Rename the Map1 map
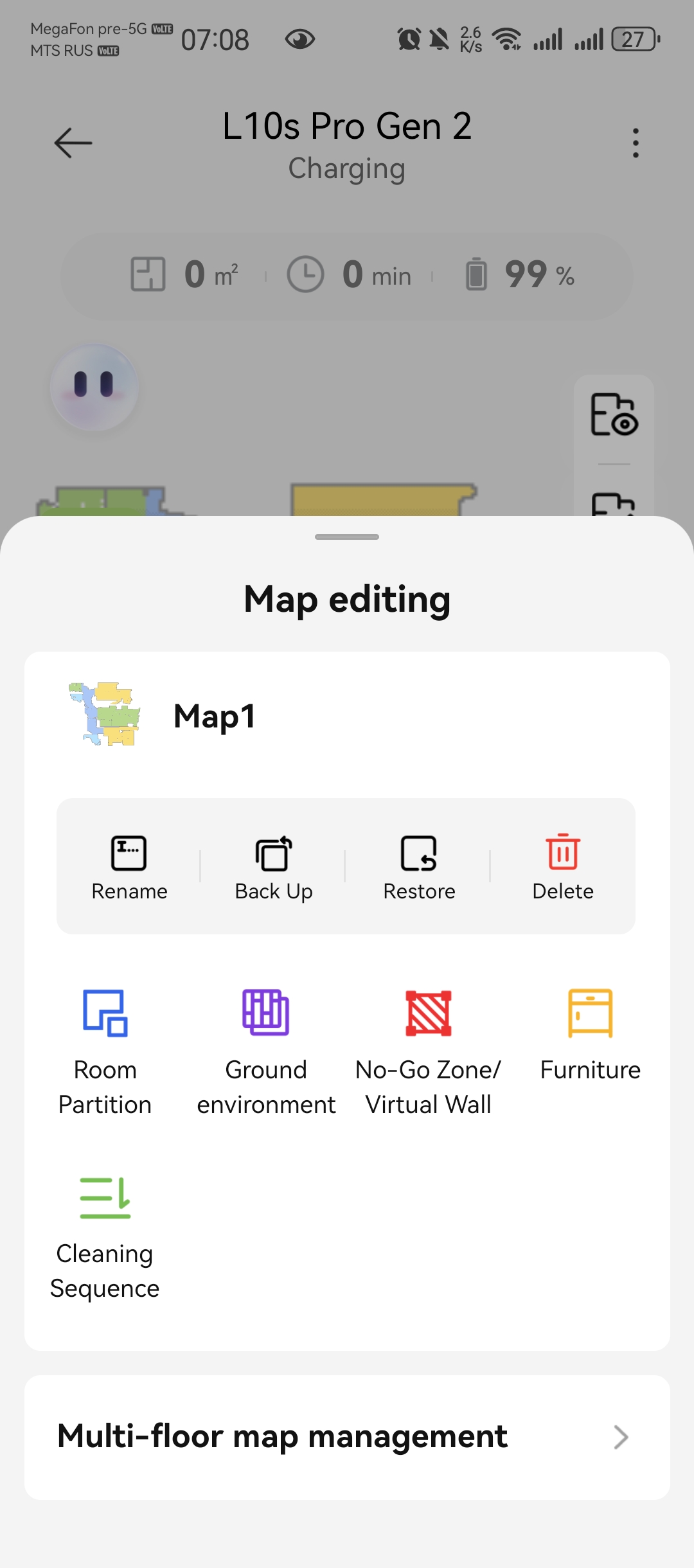 point(129,866)
